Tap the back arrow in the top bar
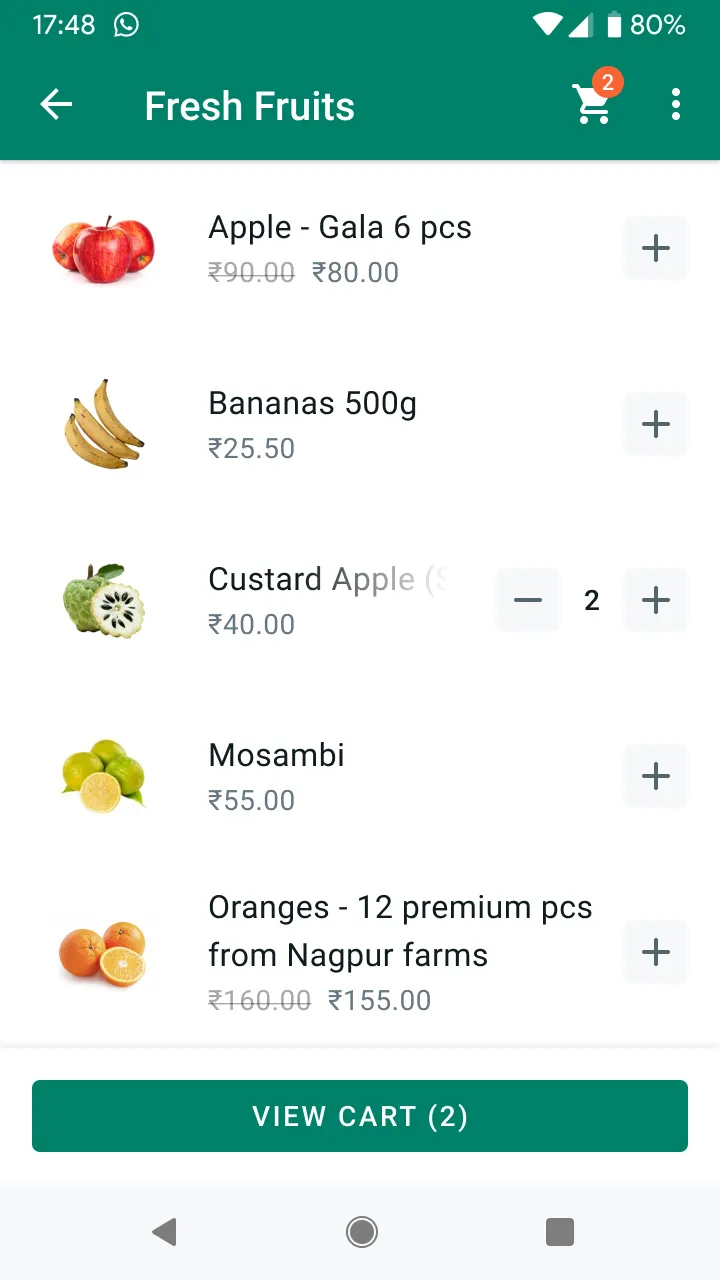Viewport: 720px width, 1280px height. tap(56, 104)
